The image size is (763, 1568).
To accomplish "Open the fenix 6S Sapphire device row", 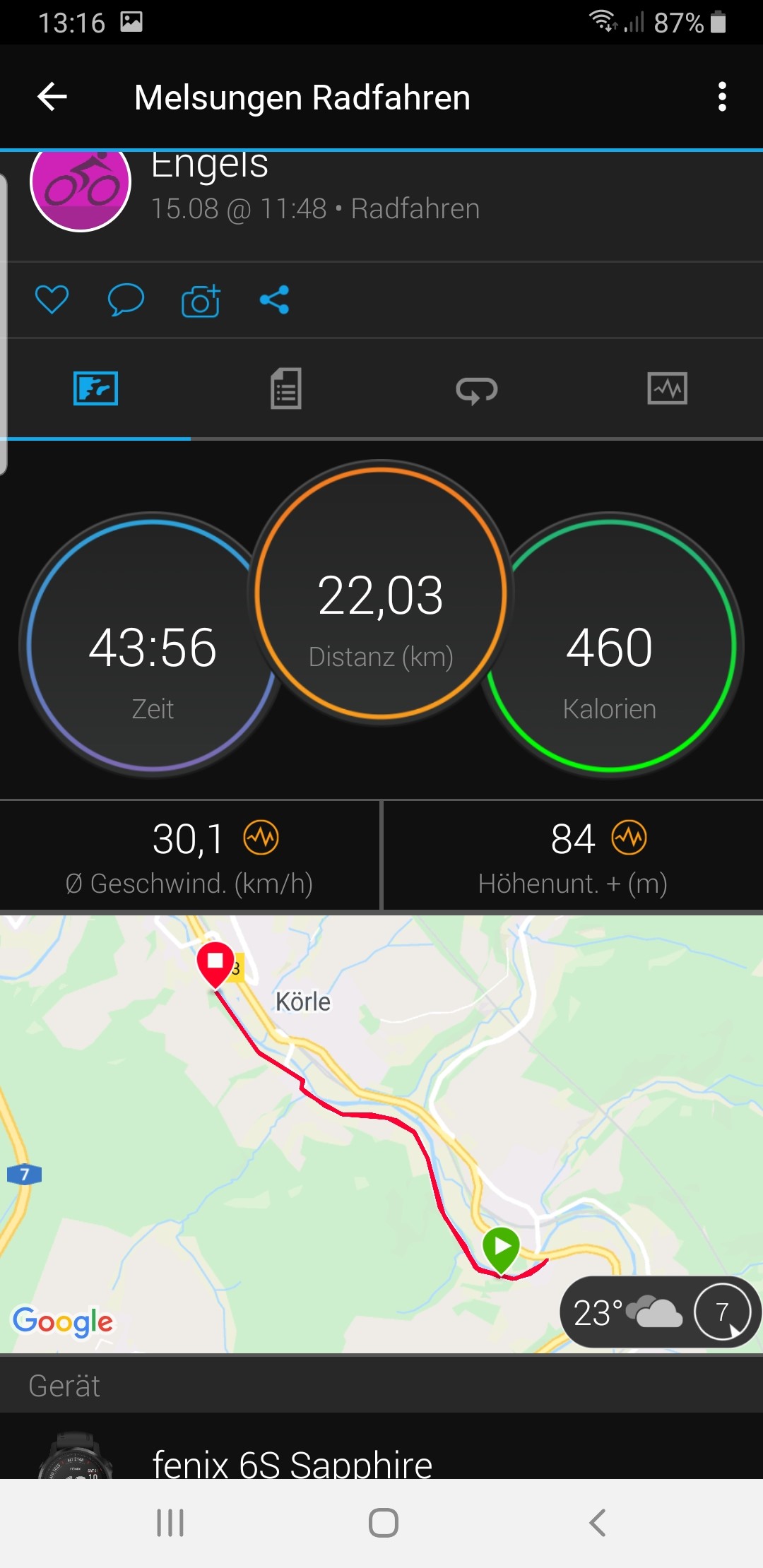I will point(291,1462).
